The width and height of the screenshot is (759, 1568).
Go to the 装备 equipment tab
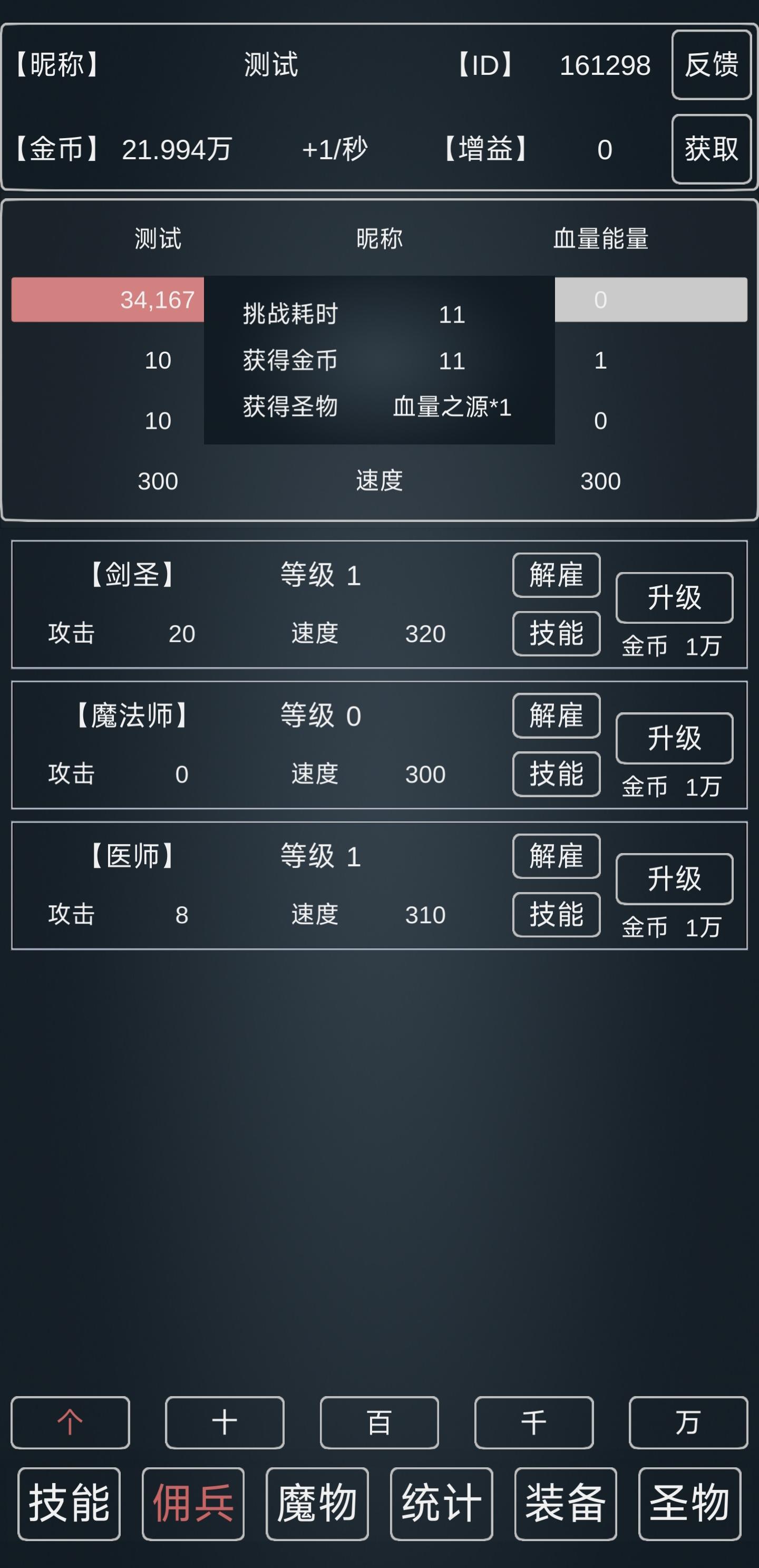[x=566, y=1504]
